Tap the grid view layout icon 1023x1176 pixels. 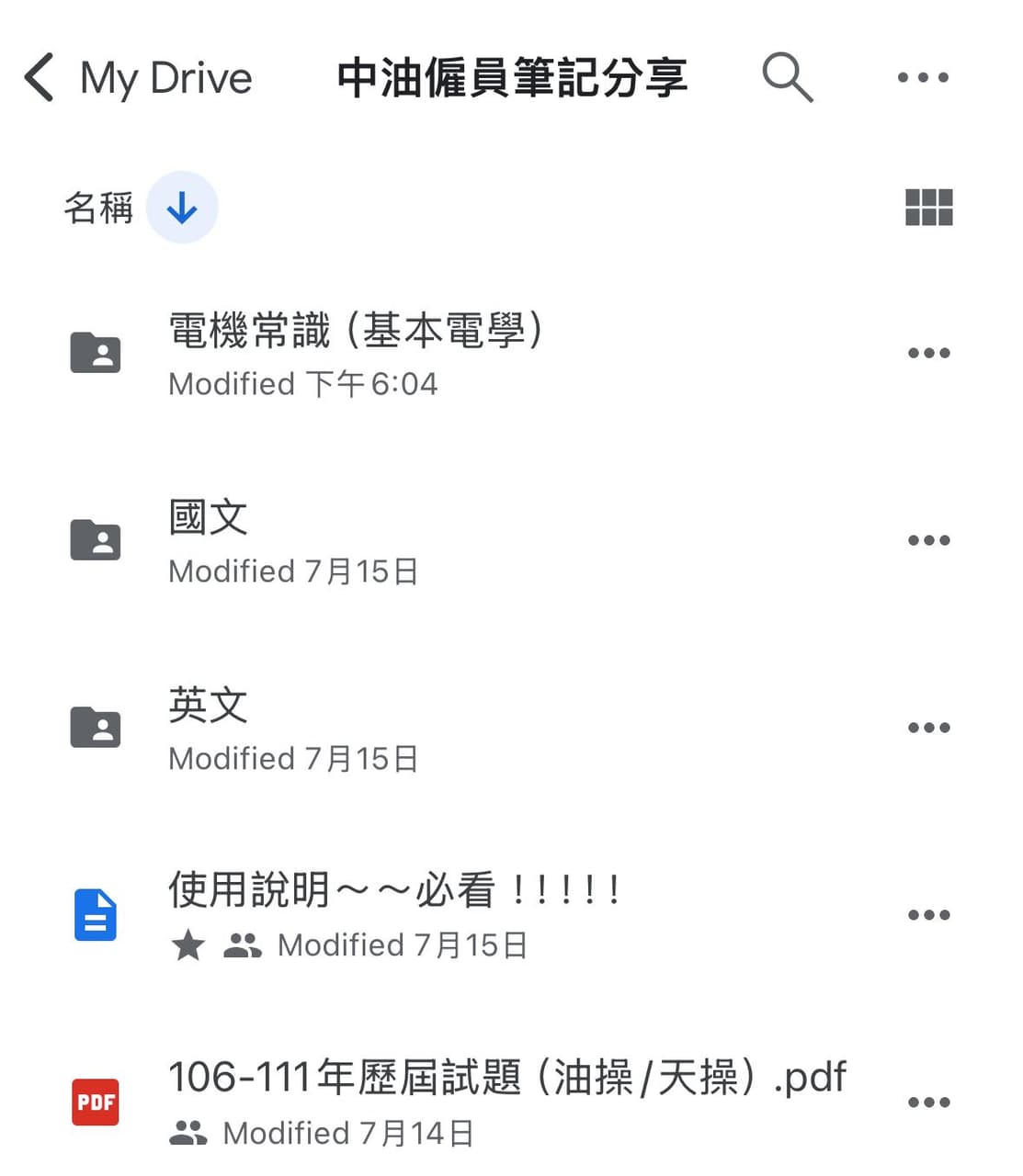[928, 208]
